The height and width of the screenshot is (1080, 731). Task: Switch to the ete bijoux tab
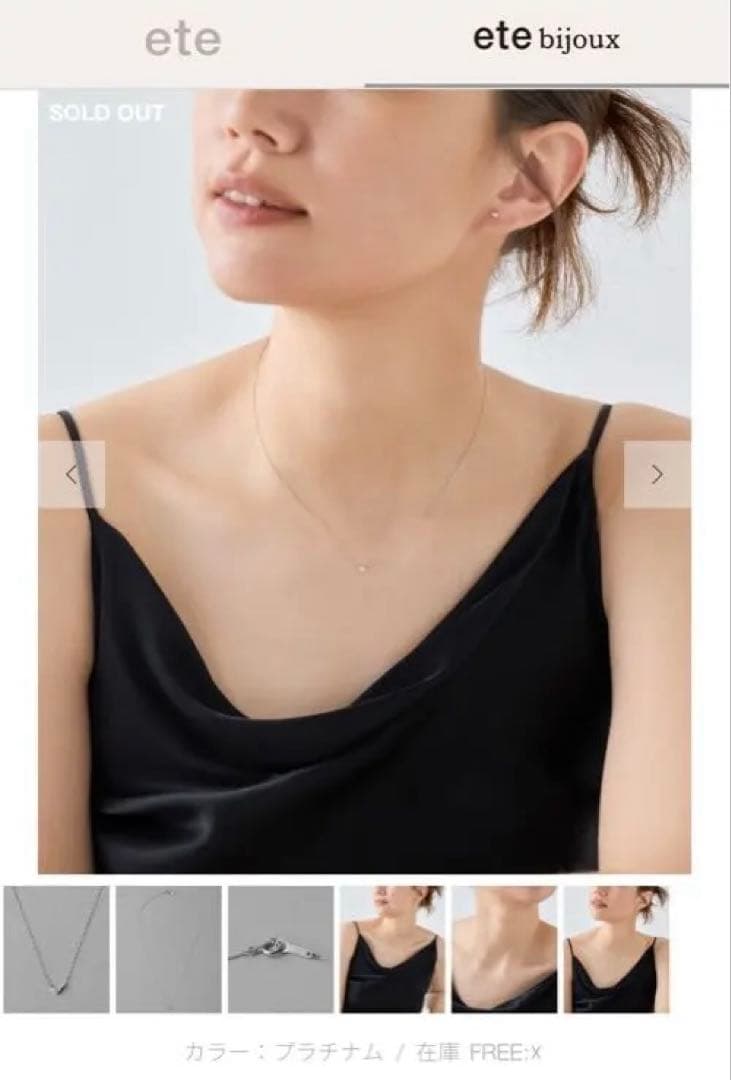pyautogui.click(x=546, y=41)
